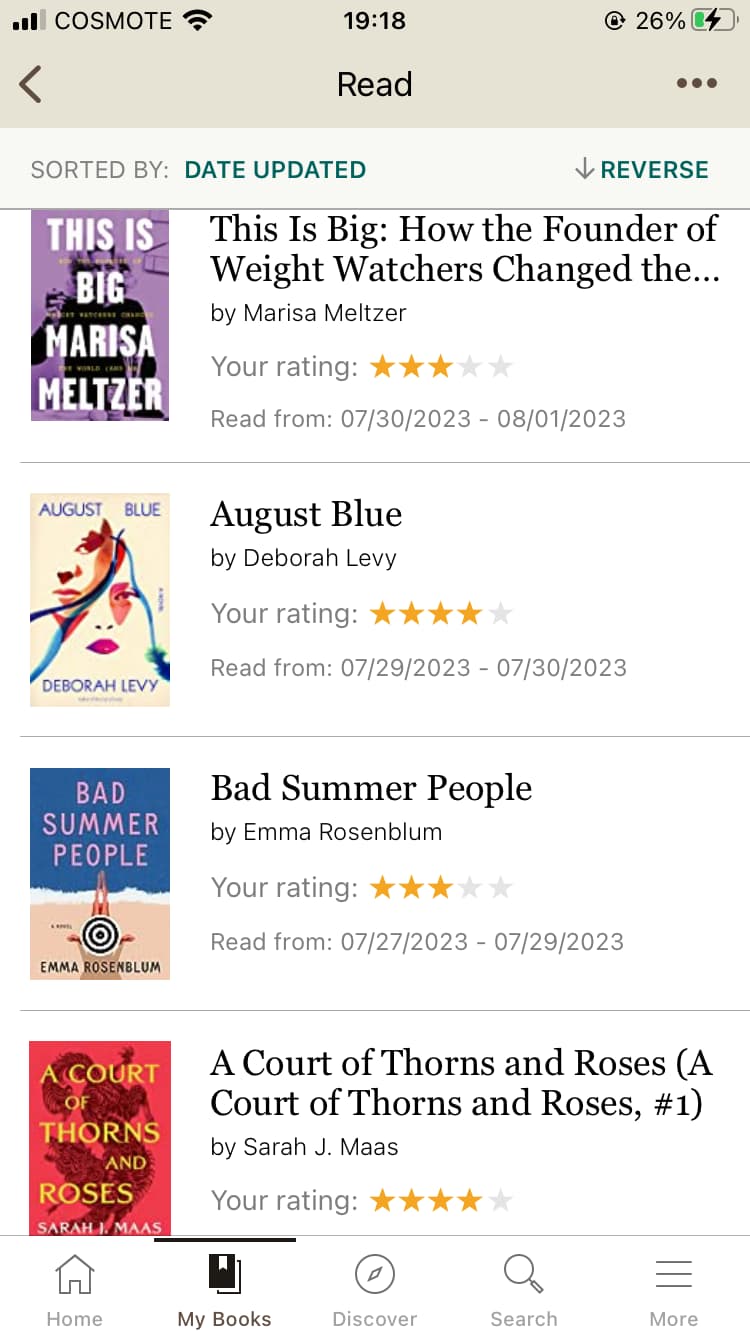The height and width of the screenshot is (1334, 750).
Task: View the Bad Summer People cover
Action: pos(100,874)
